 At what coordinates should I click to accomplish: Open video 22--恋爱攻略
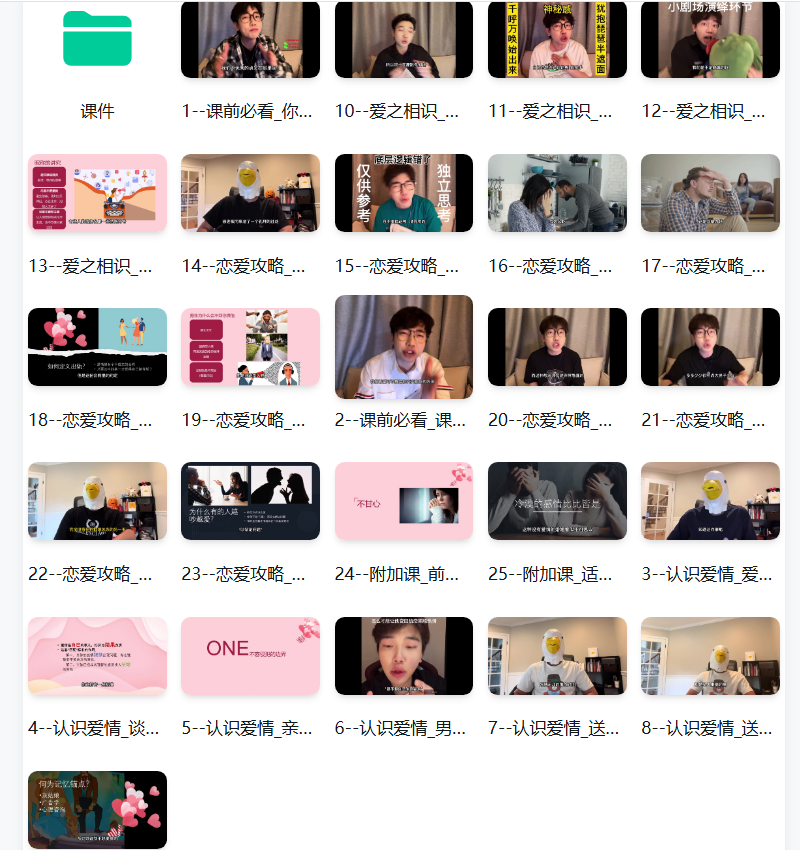pyautogui.click(x=97, y=501)
